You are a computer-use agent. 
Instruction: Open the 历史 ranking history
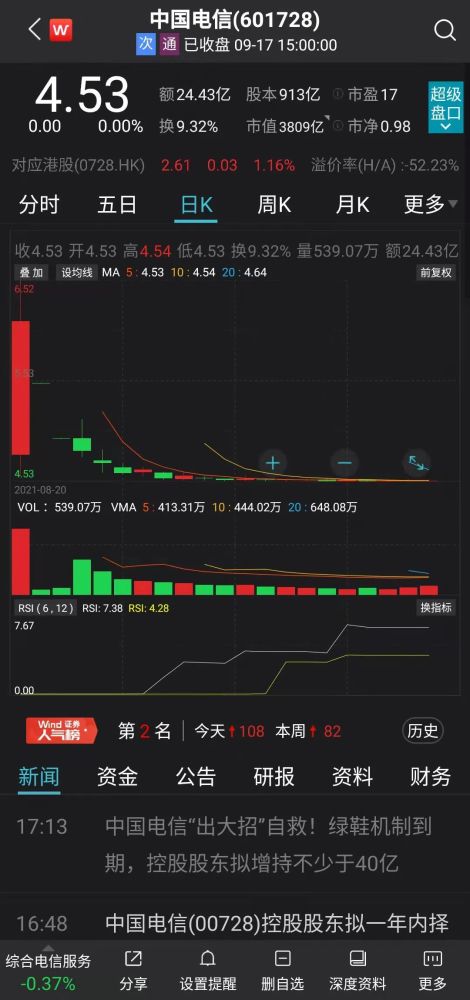click(x=423, y=730)
